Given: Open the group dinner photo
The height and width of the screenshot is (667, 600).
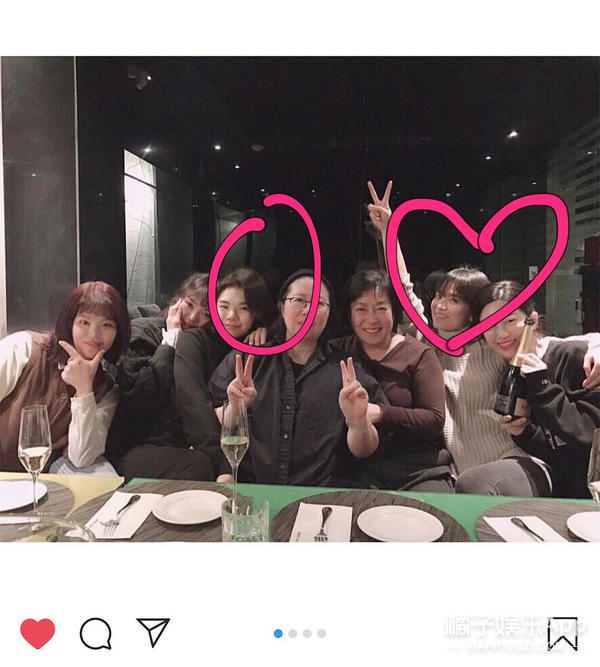Looking at the screenshot, I should click(x=300, y=298).
